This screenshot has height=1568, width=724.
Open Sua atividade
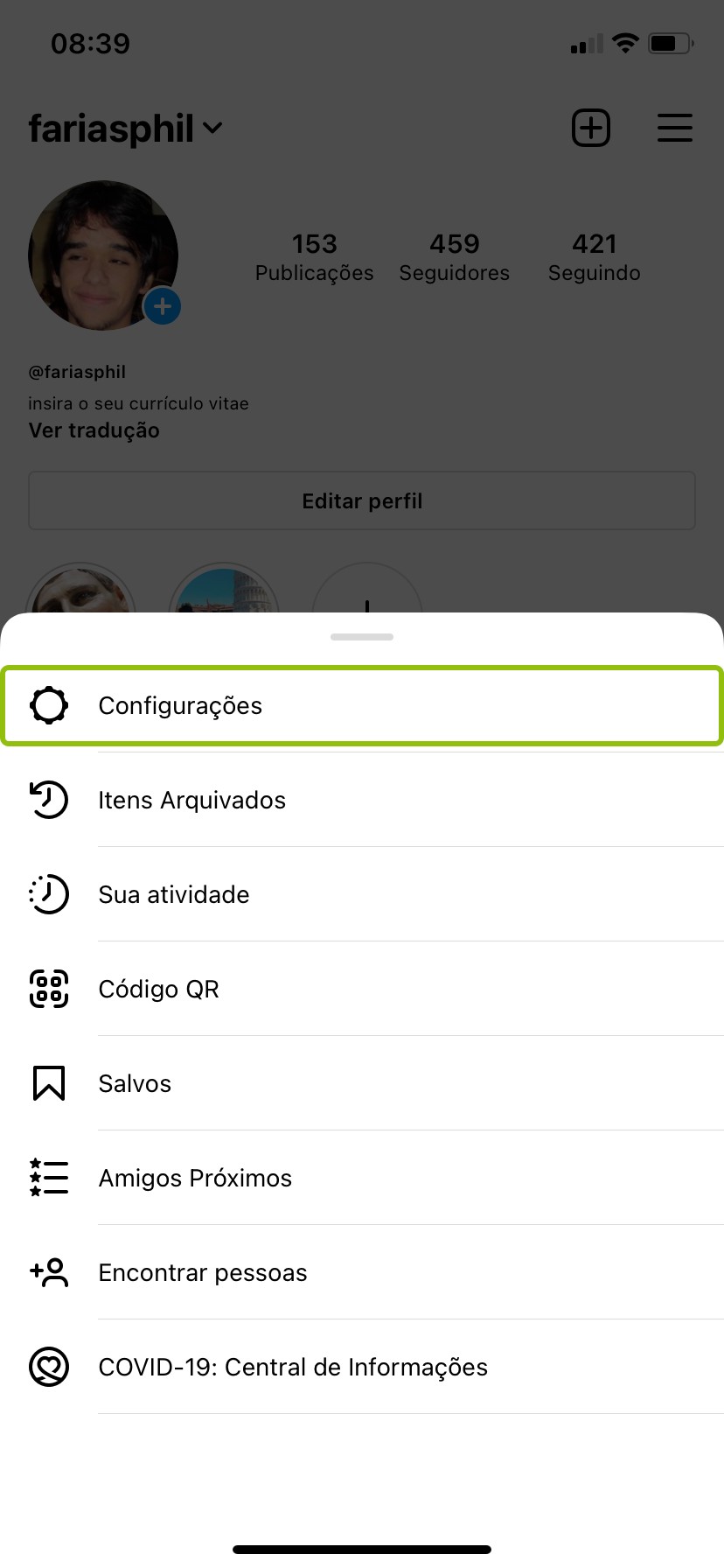[361, 894]
